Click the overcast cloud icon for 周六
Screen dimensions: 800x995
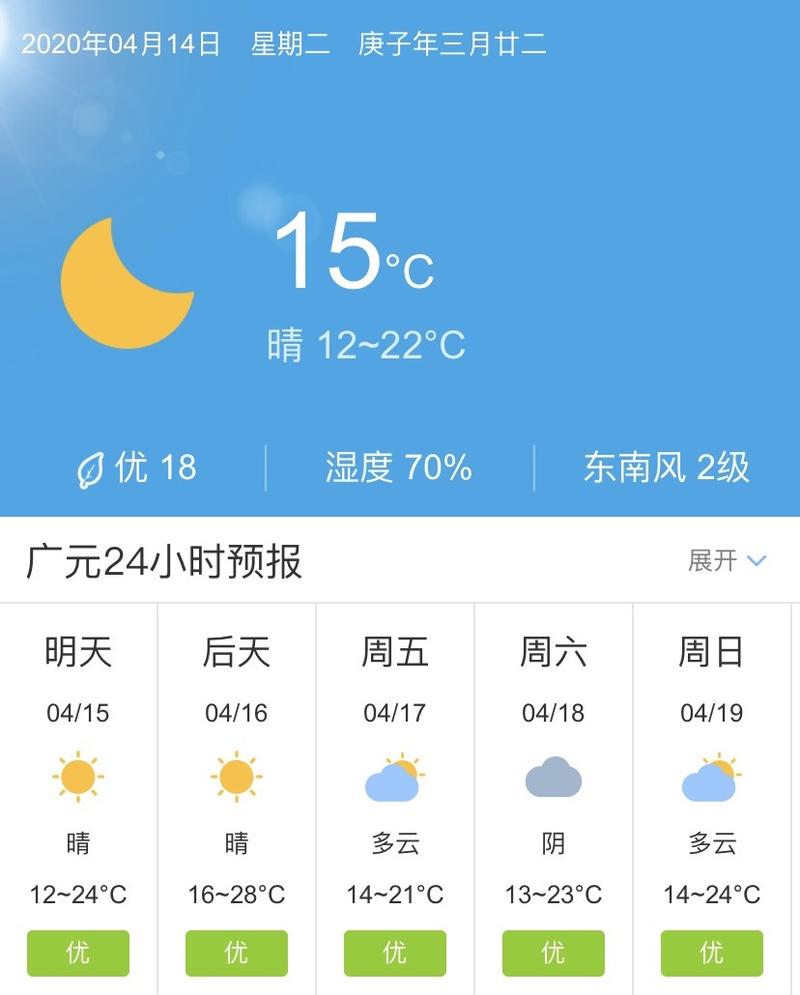[553, 778]
